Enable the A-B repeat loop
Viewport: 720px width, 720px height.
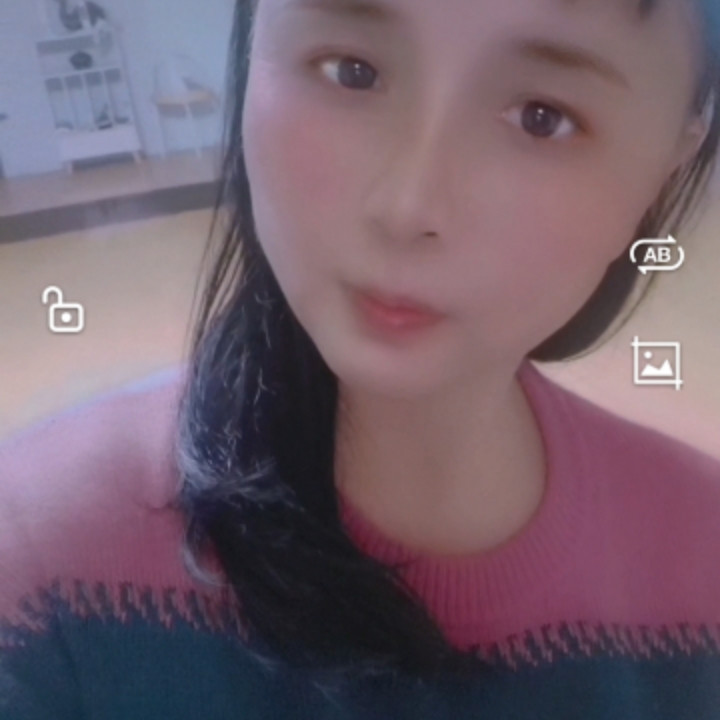(x=656, y=255)
